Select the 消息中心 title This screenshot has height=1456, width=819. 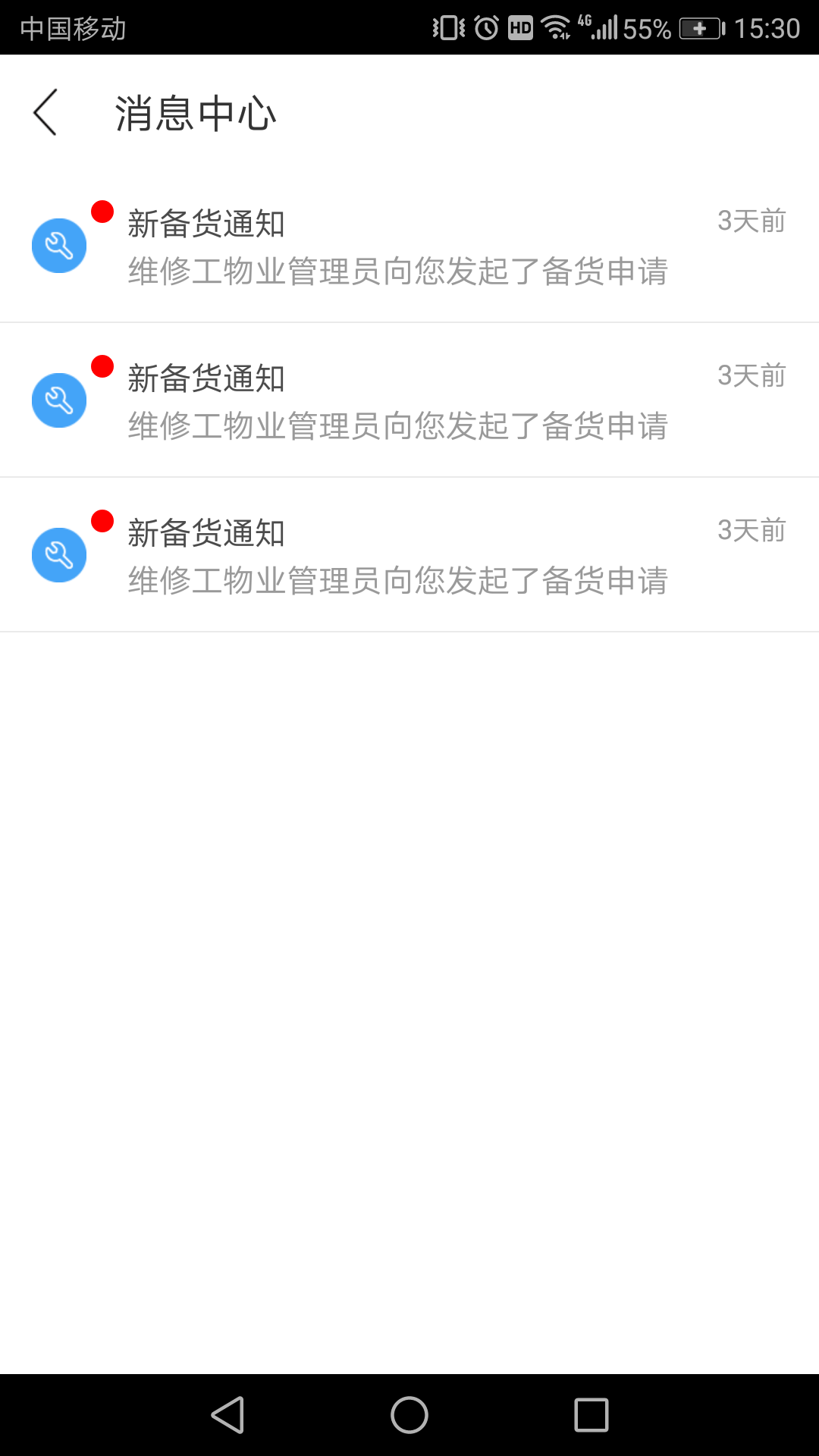(x=196, y=113)
